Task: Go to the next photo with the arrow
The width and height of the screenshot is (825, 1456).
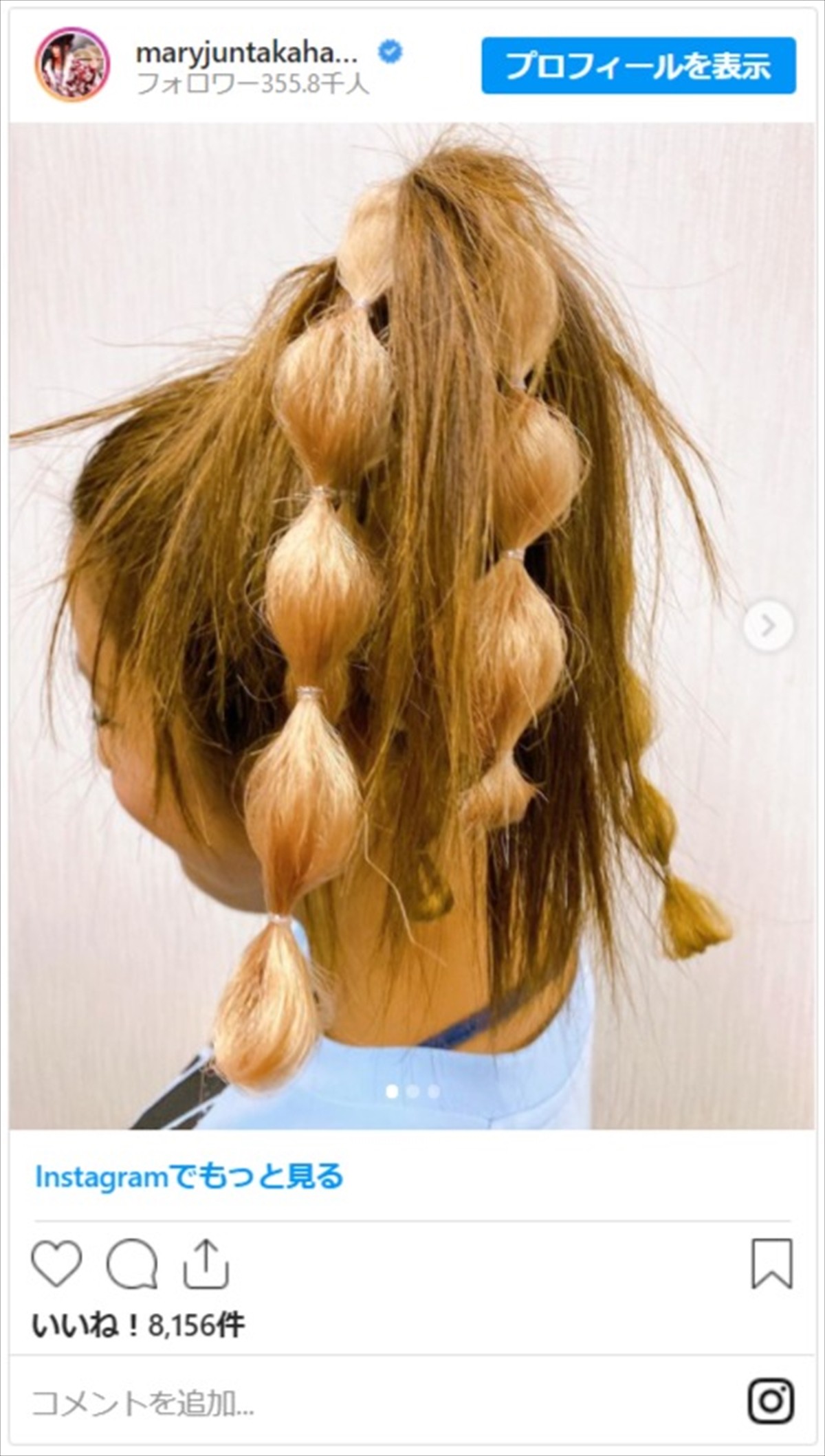Action: tap(767, 626)
